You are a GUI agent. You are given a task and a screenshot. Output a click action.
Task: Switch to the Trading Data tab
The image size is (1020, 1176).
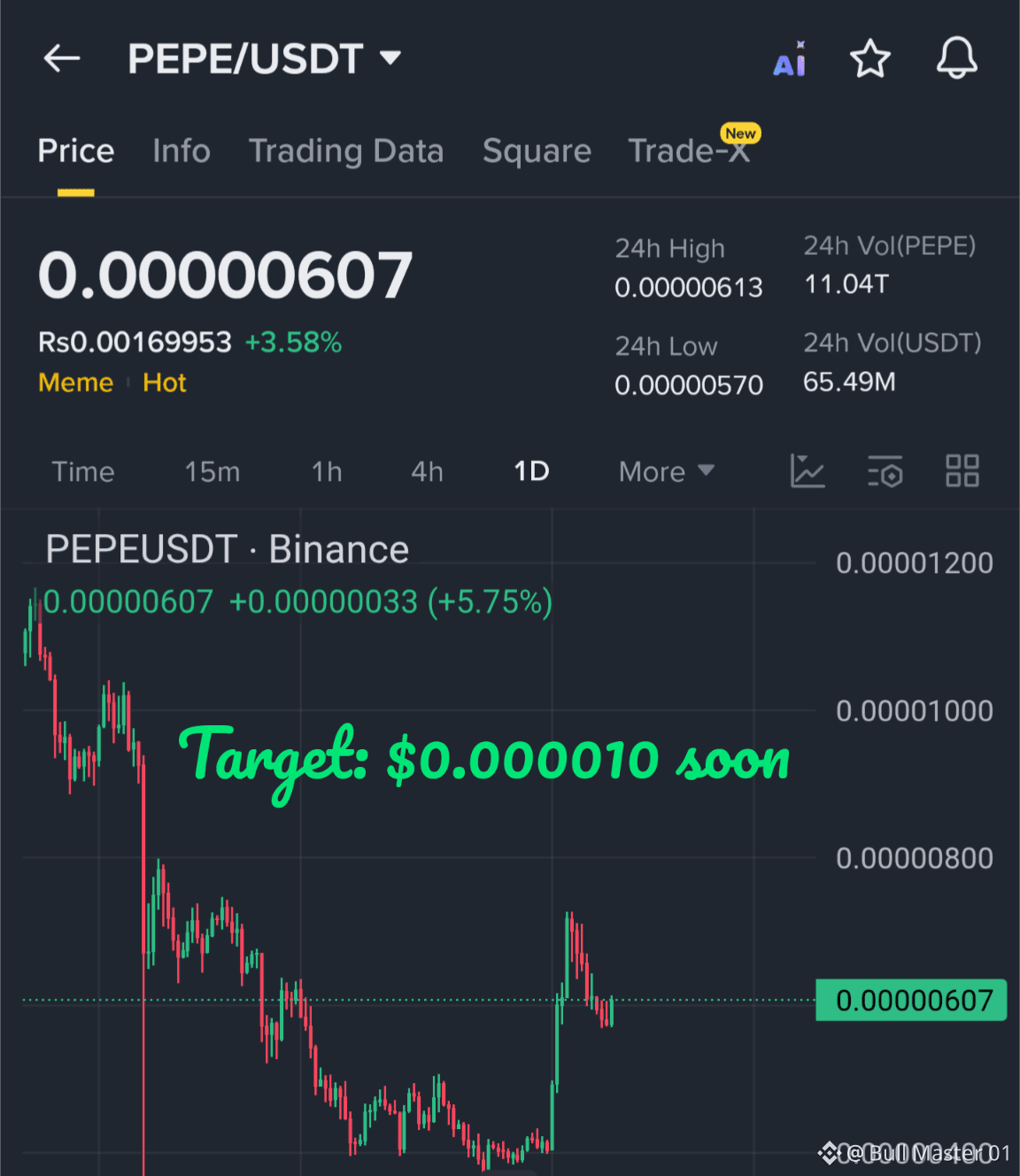coord(347,151)
